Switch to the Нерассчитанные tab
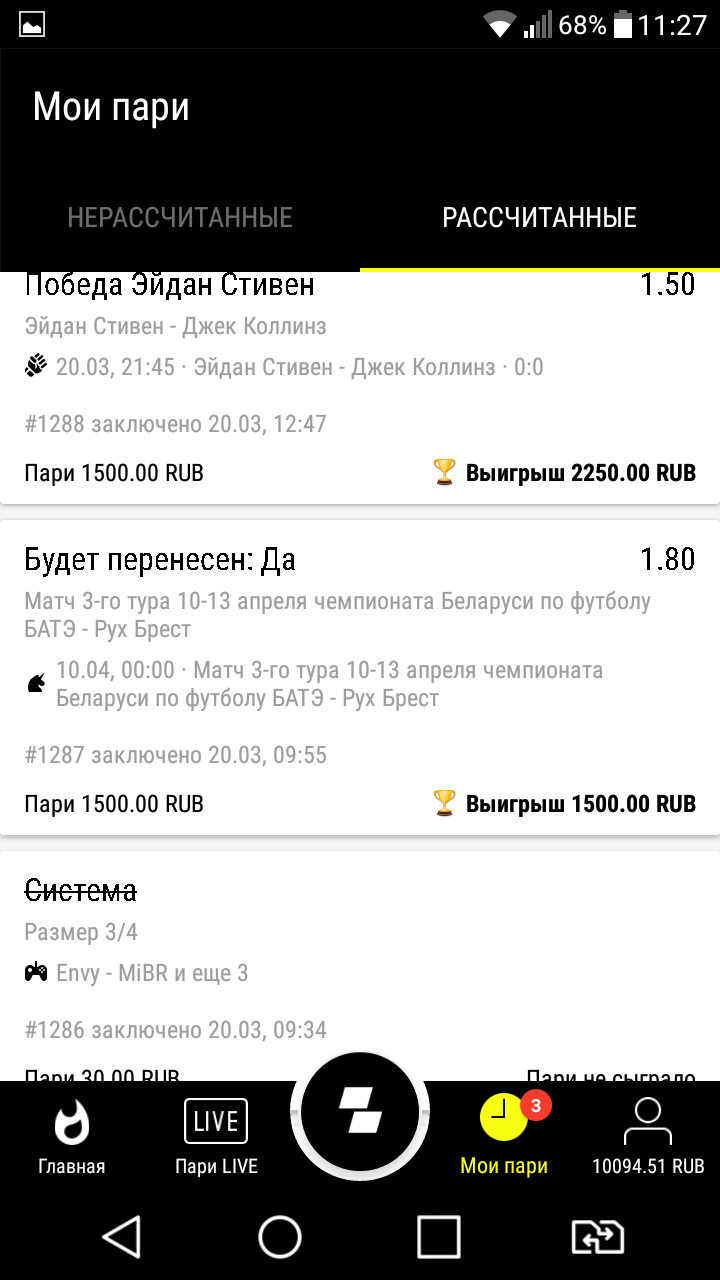Viewport: 720px width, 1280px height. [180, 217]
